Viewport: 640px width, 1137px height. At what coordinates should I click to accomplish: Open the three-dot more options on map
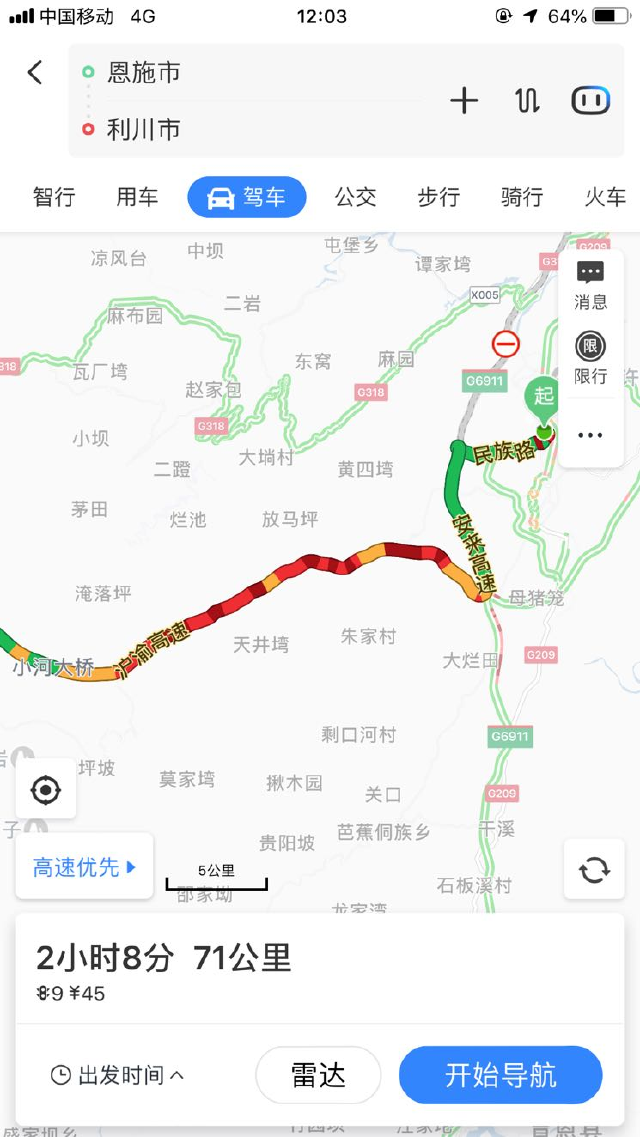591,435
